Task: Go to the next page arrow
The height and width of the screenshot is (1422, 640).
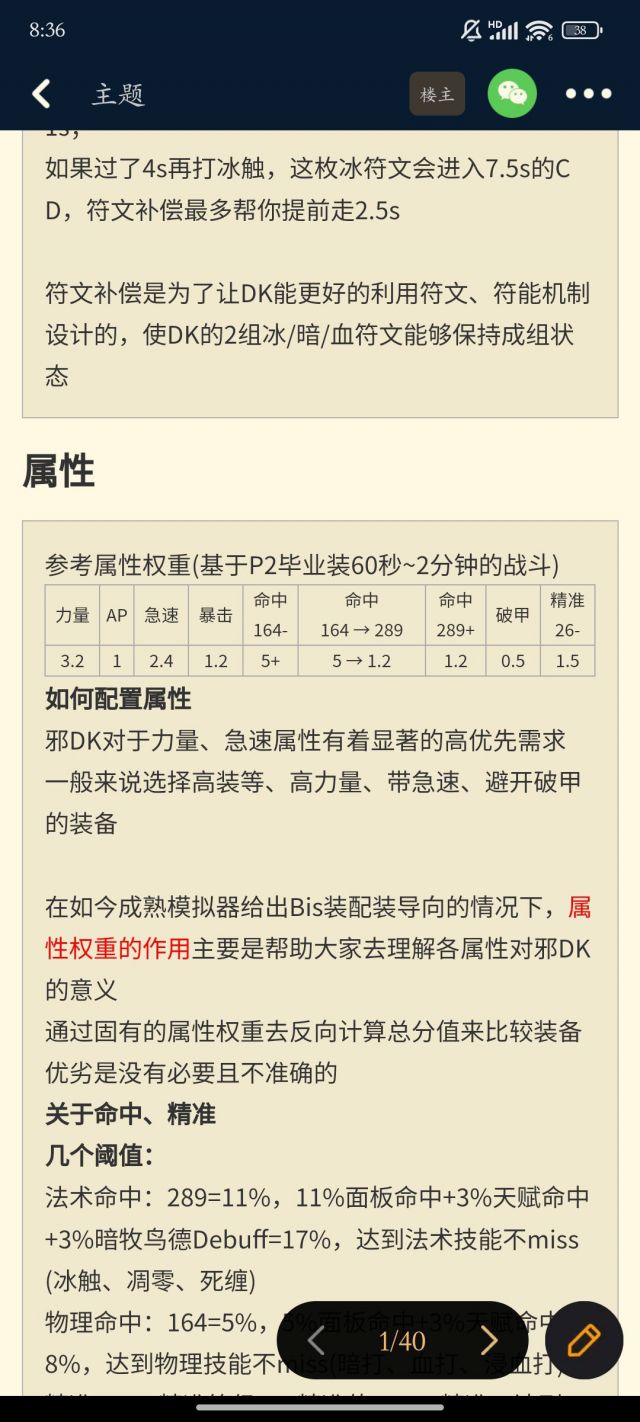Action: pos(489,1340)
